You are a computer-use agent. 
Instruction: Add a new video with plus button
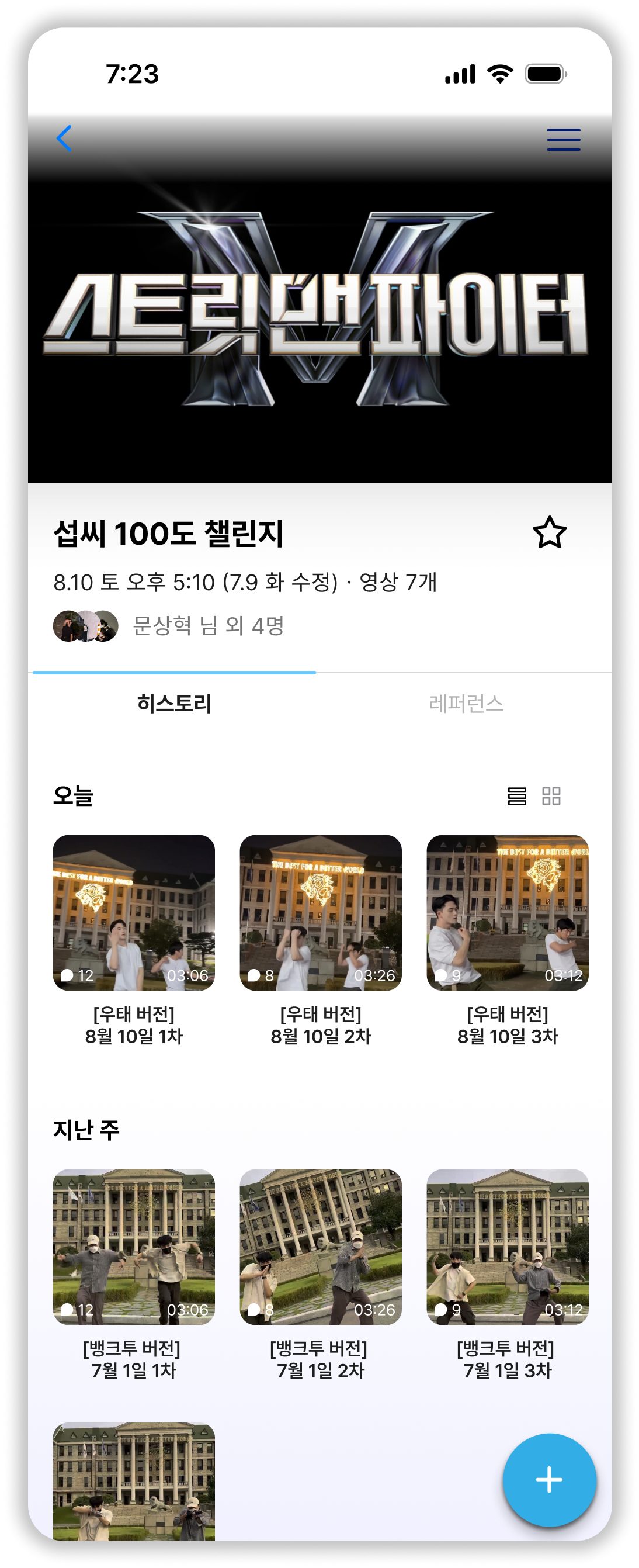pos(549,1480)
